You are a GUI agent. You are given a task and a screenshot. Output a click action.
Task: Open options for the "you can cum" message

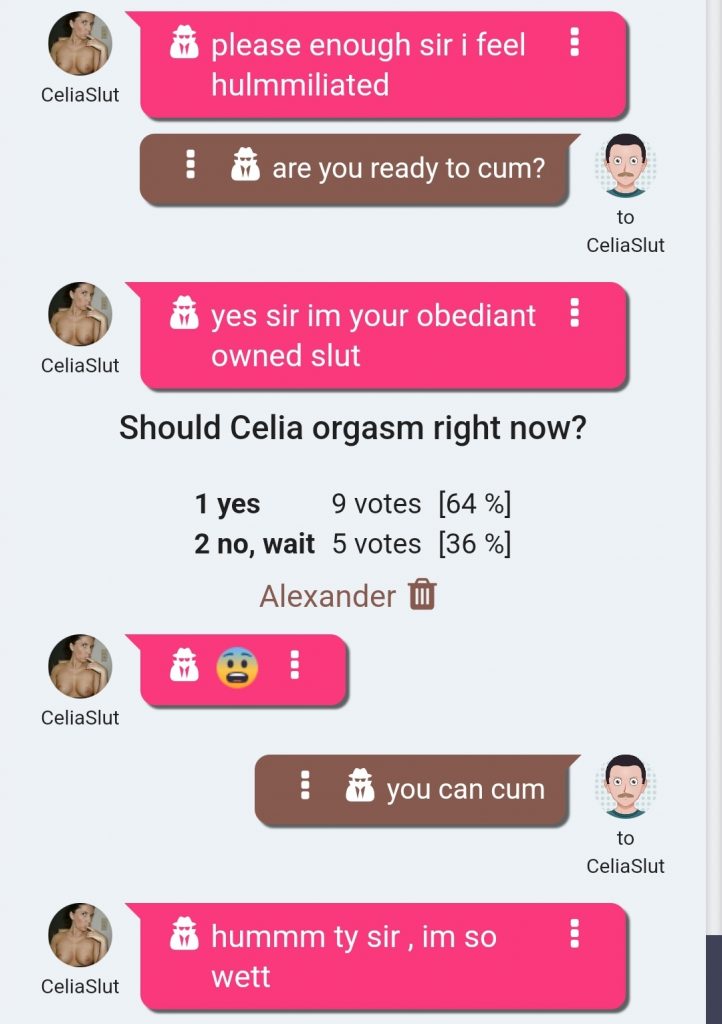click(x=305, y=786)
